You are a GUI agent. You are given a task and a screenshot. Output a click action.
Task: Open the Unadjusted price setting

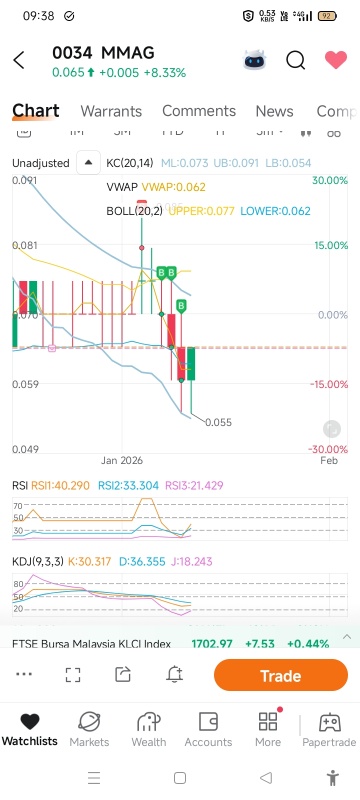tap(41, 163)
